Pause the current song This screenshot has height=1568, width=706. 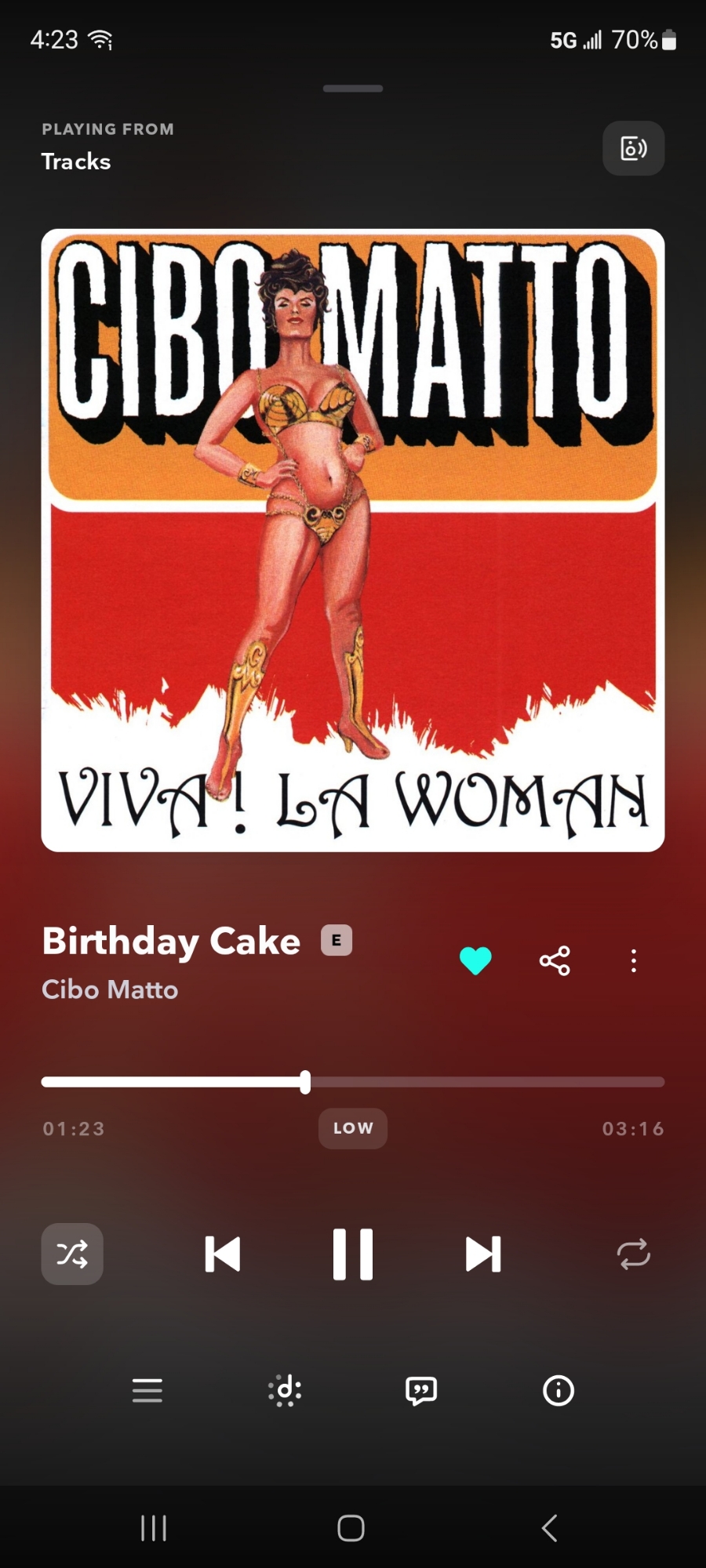[x=352, y=1254]
